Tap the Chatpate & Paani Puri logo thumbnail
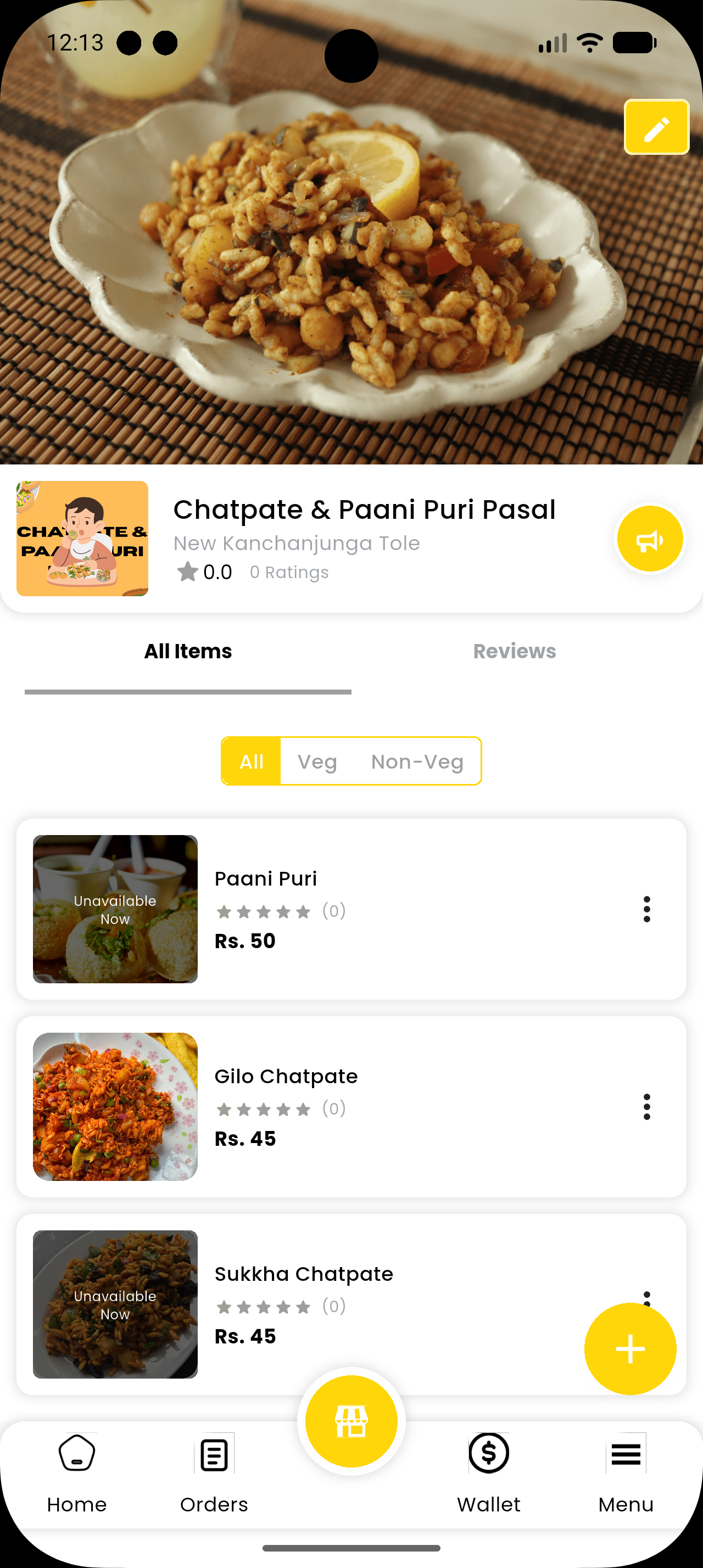This screenshot has width=703, height=1568. [82, 538]
